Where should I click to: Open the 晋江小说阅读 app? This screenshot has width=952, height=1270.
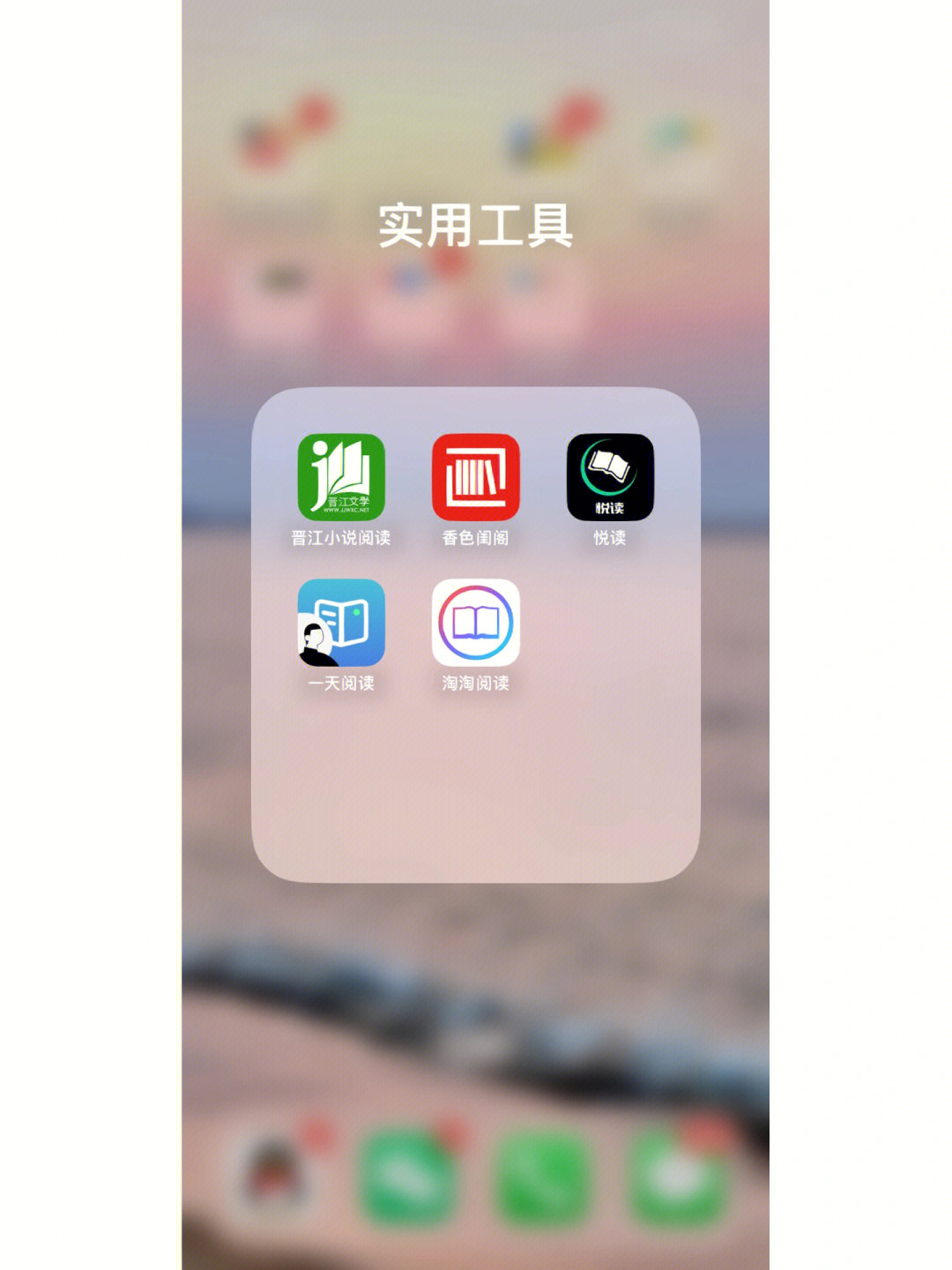click(x=341, y=477)
